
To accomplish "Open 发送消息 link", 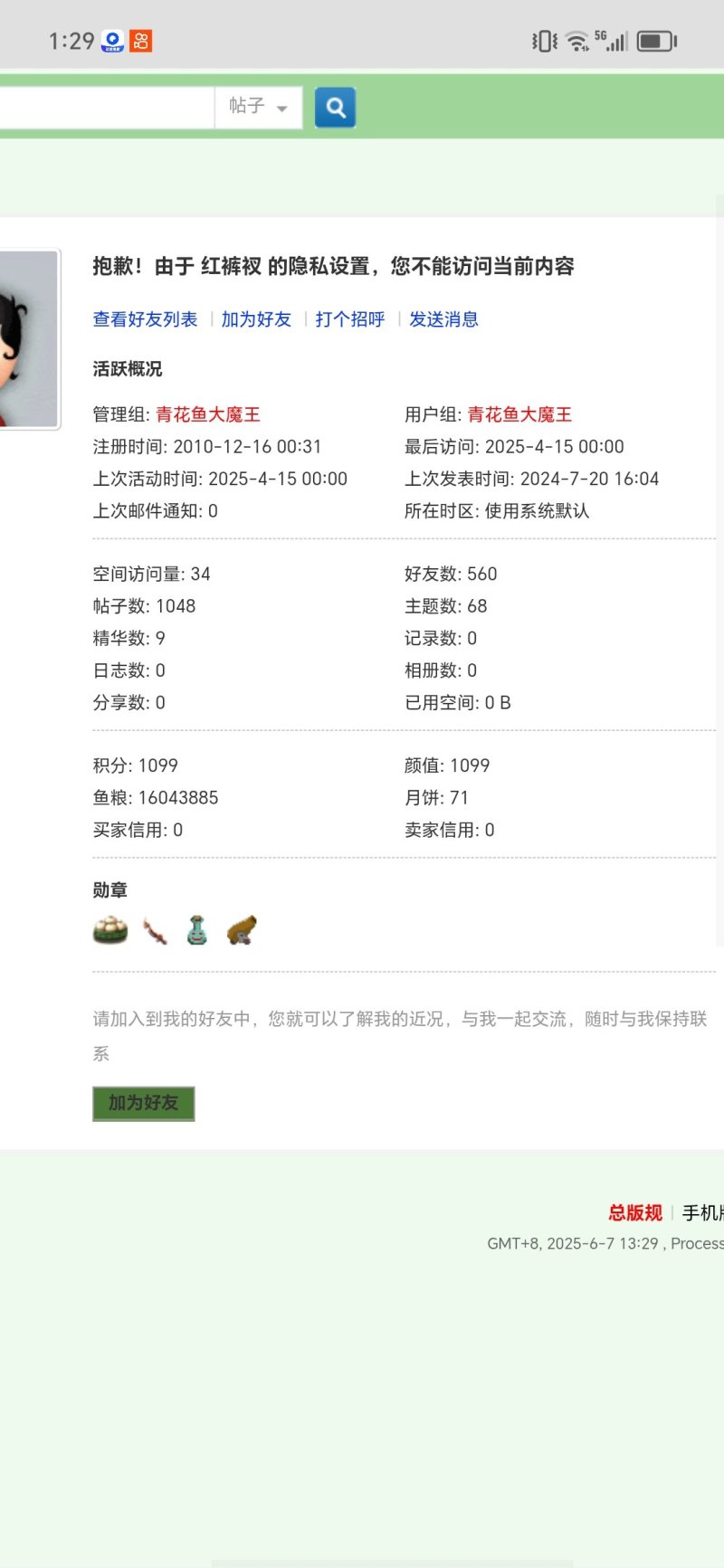I will pos(443,319).
